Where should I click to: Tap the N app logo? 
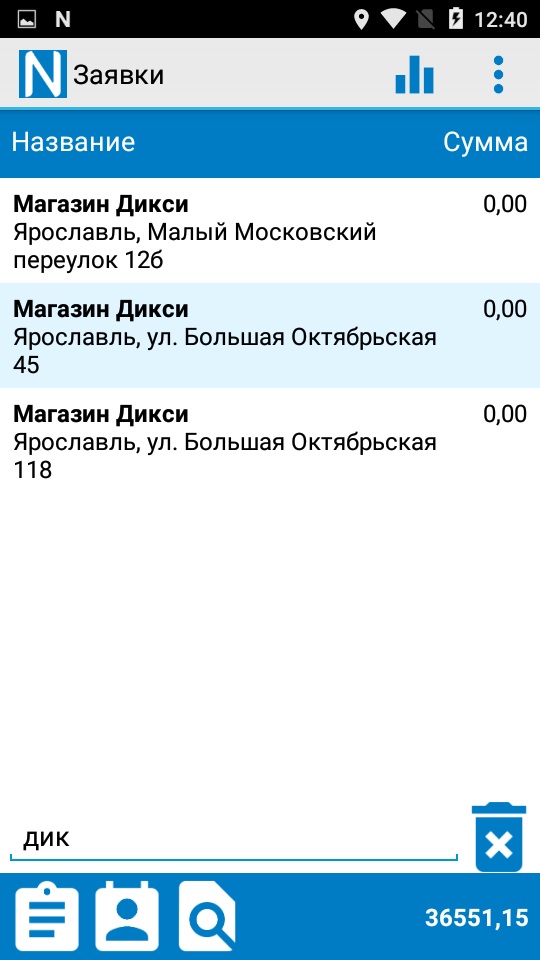(42, 74)
